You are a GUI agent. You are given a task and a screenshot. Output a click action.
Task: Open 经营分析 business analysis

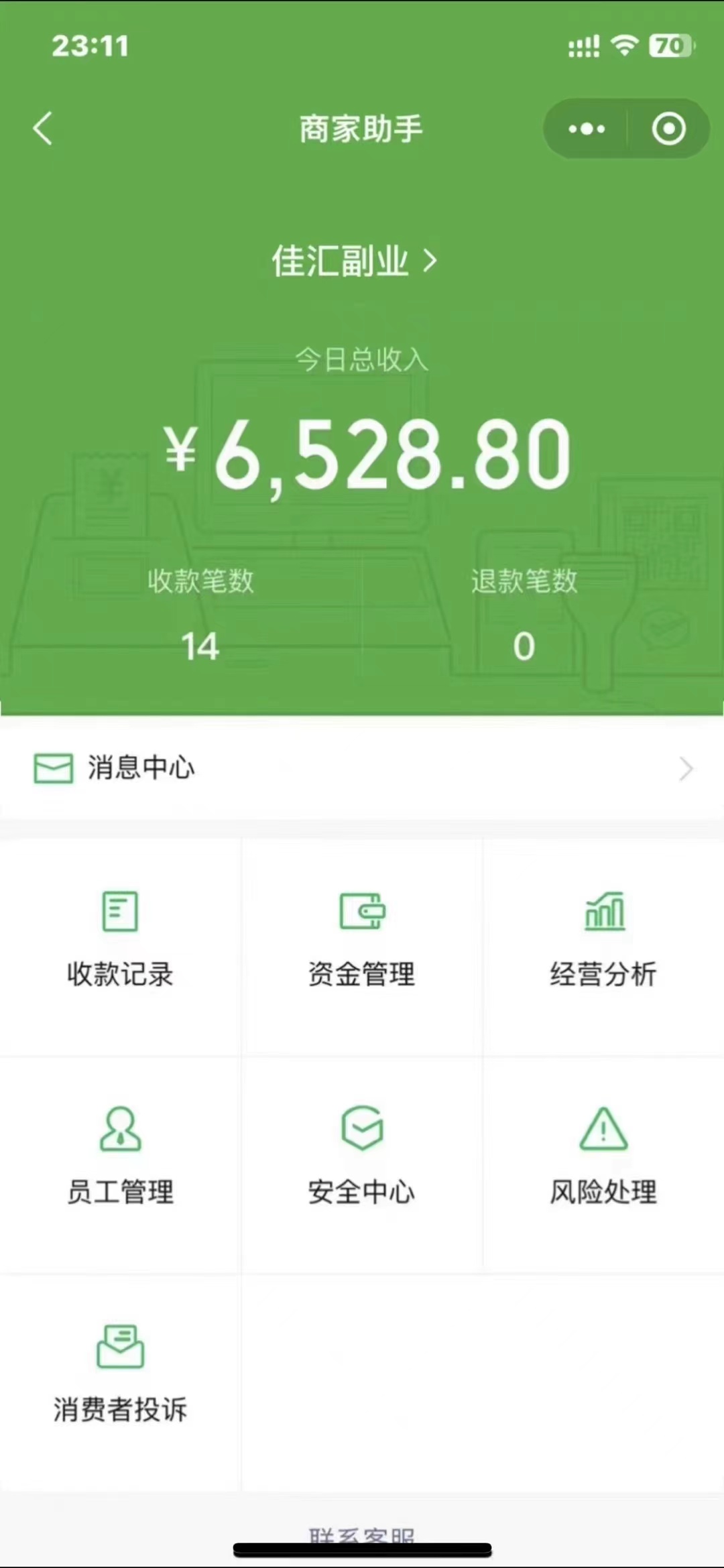[603, 942]
